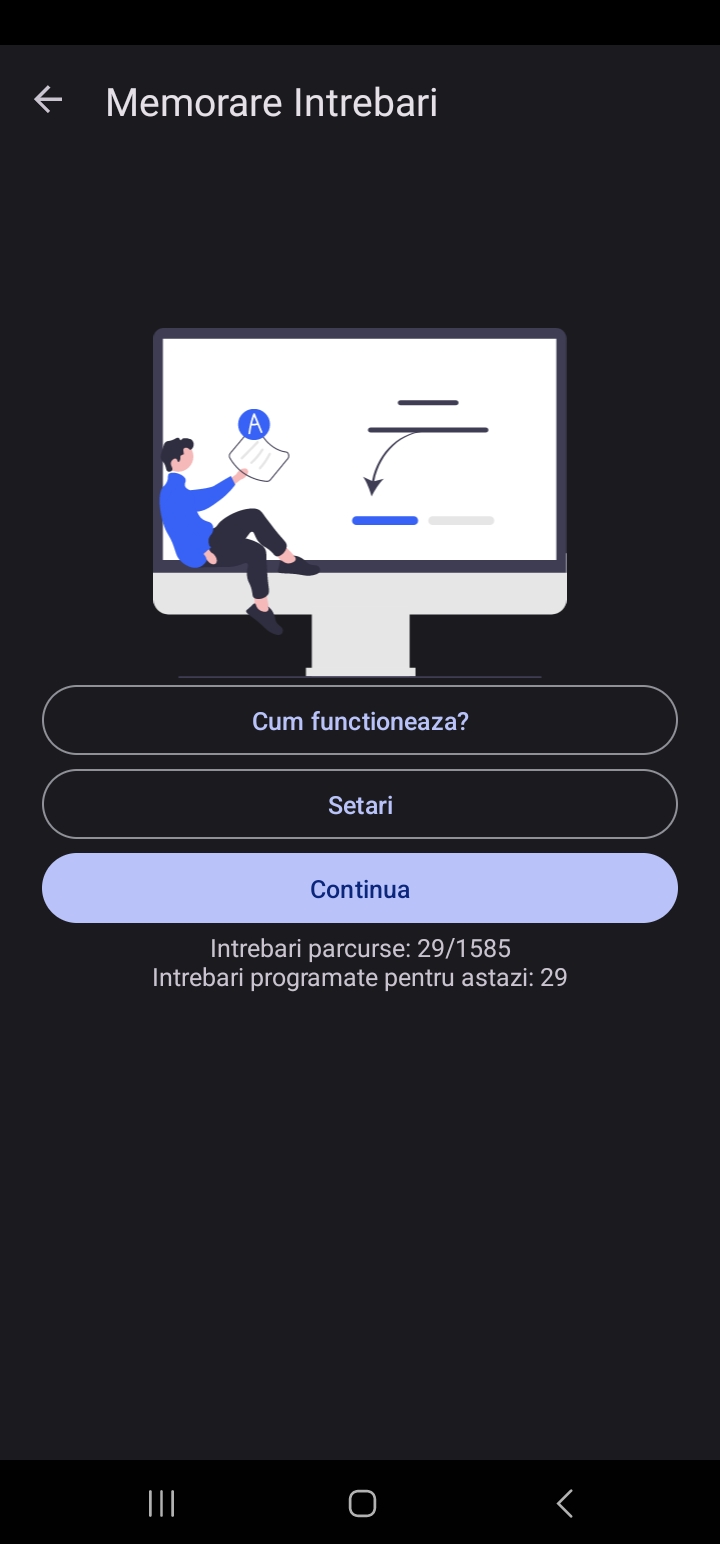
Task: Tap the system back button
Action: [x=565, y=1503]
